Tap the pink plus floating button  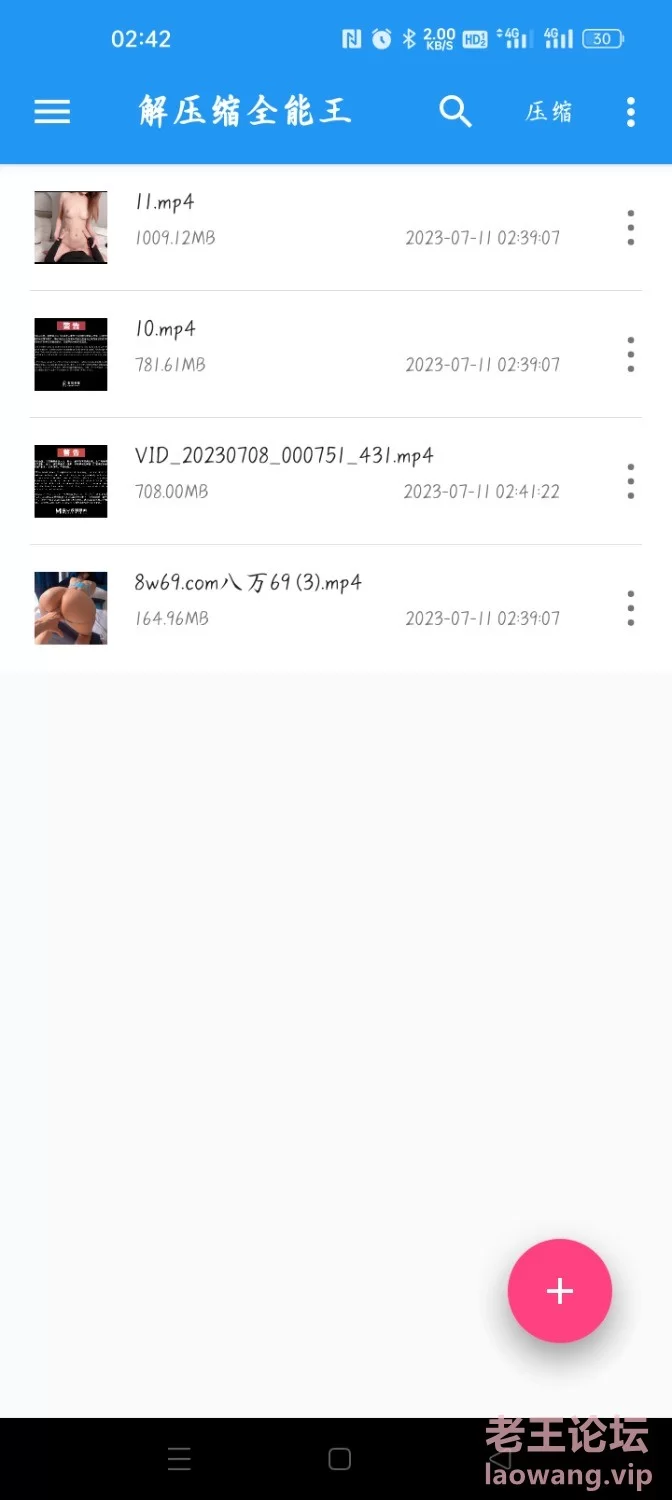559,1291
